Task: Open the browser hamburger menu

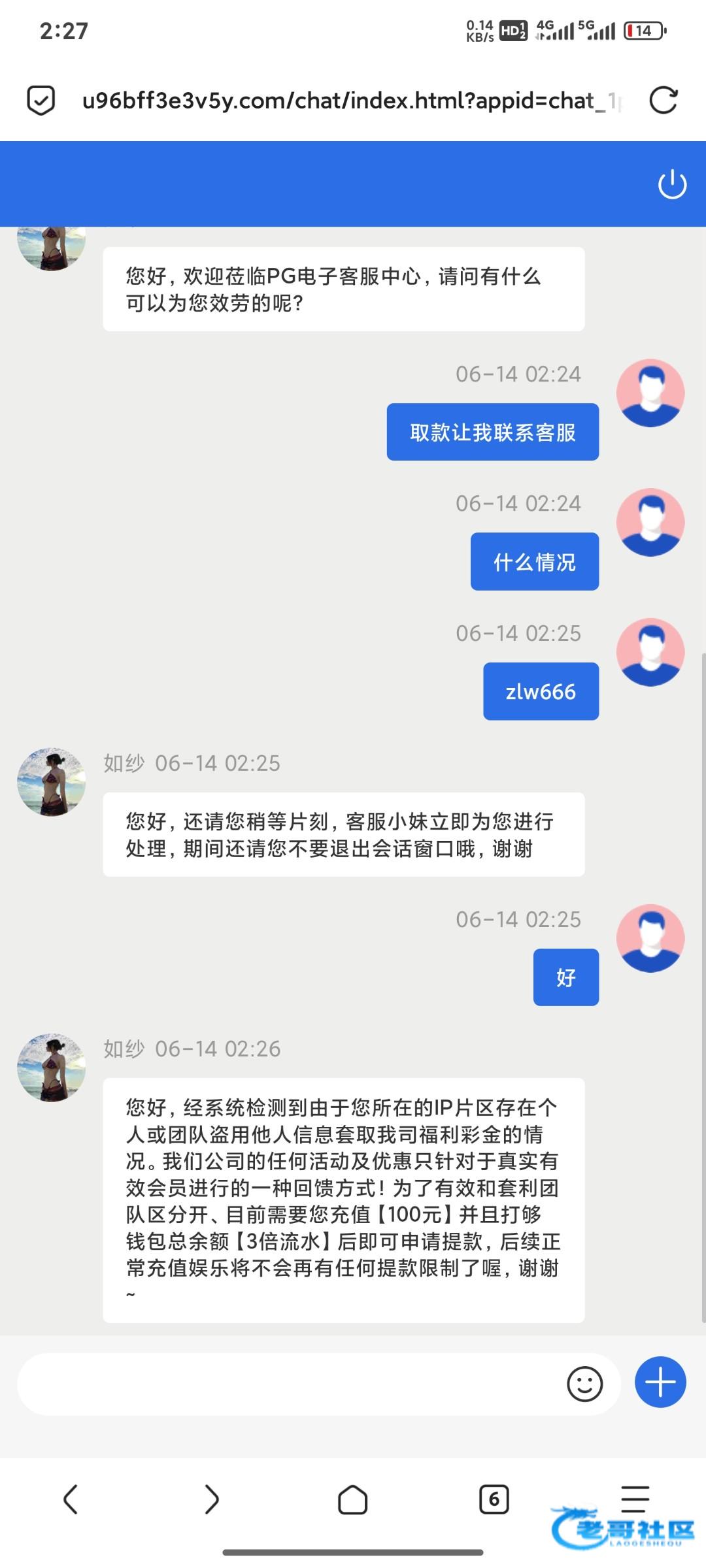Action: point(635,1499)
